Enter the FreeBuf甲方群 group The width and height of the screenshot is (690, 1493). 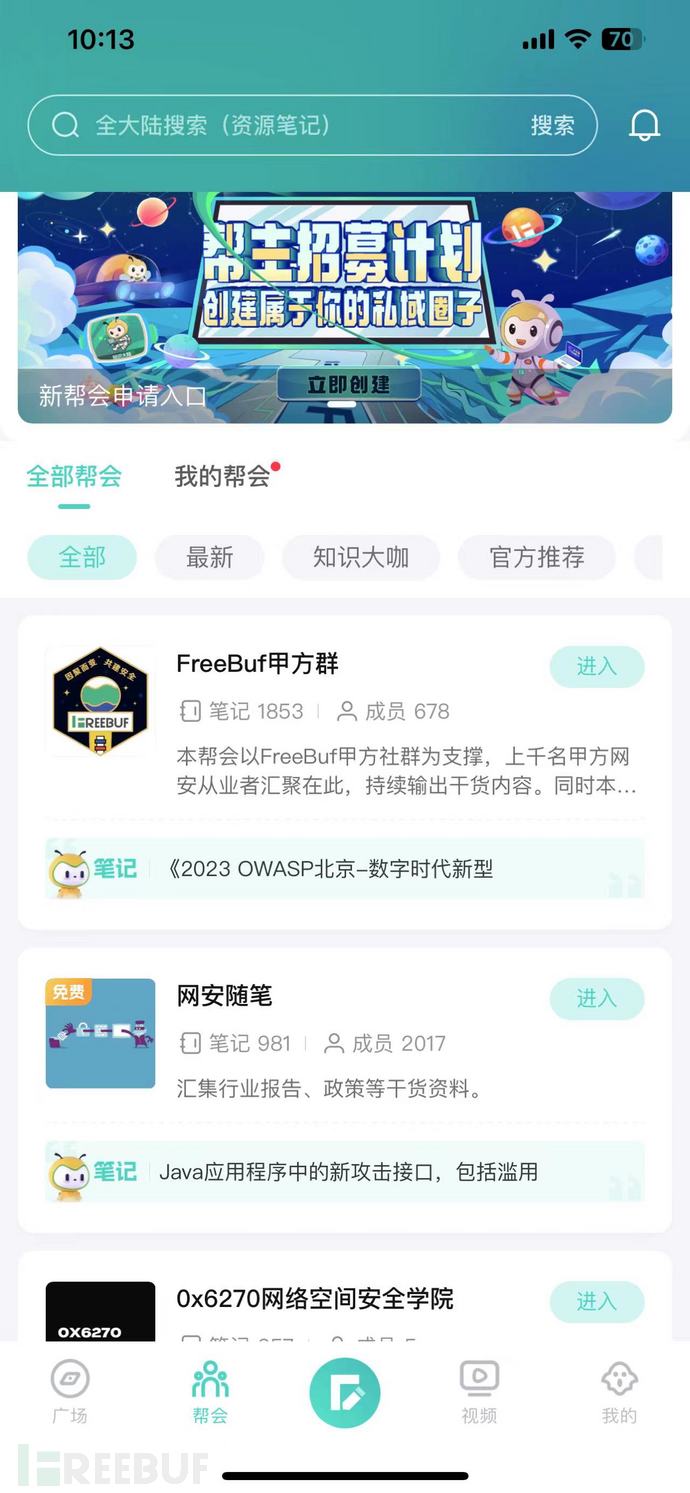click(596, 666)
